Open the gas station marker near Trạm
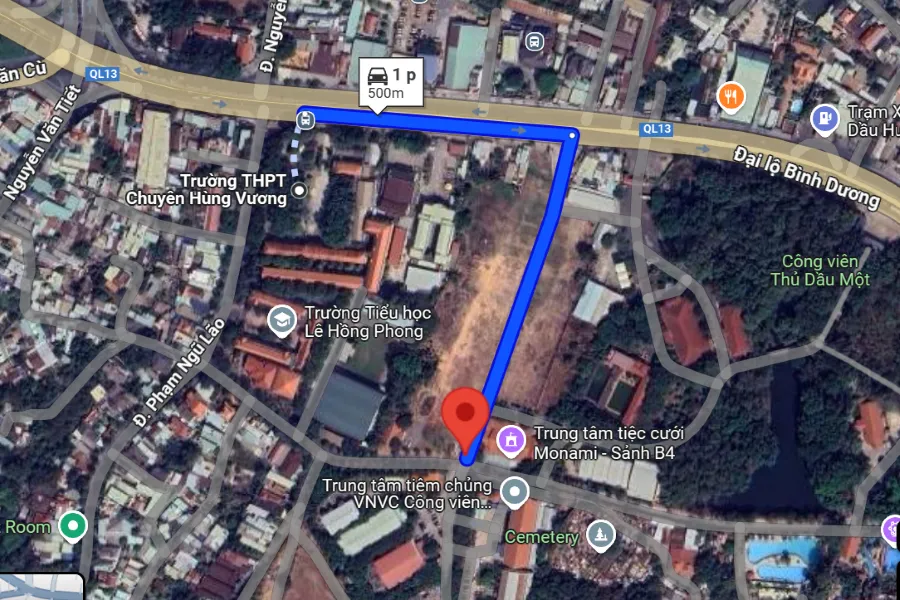900x600 pixels. [x=824, y=119]
